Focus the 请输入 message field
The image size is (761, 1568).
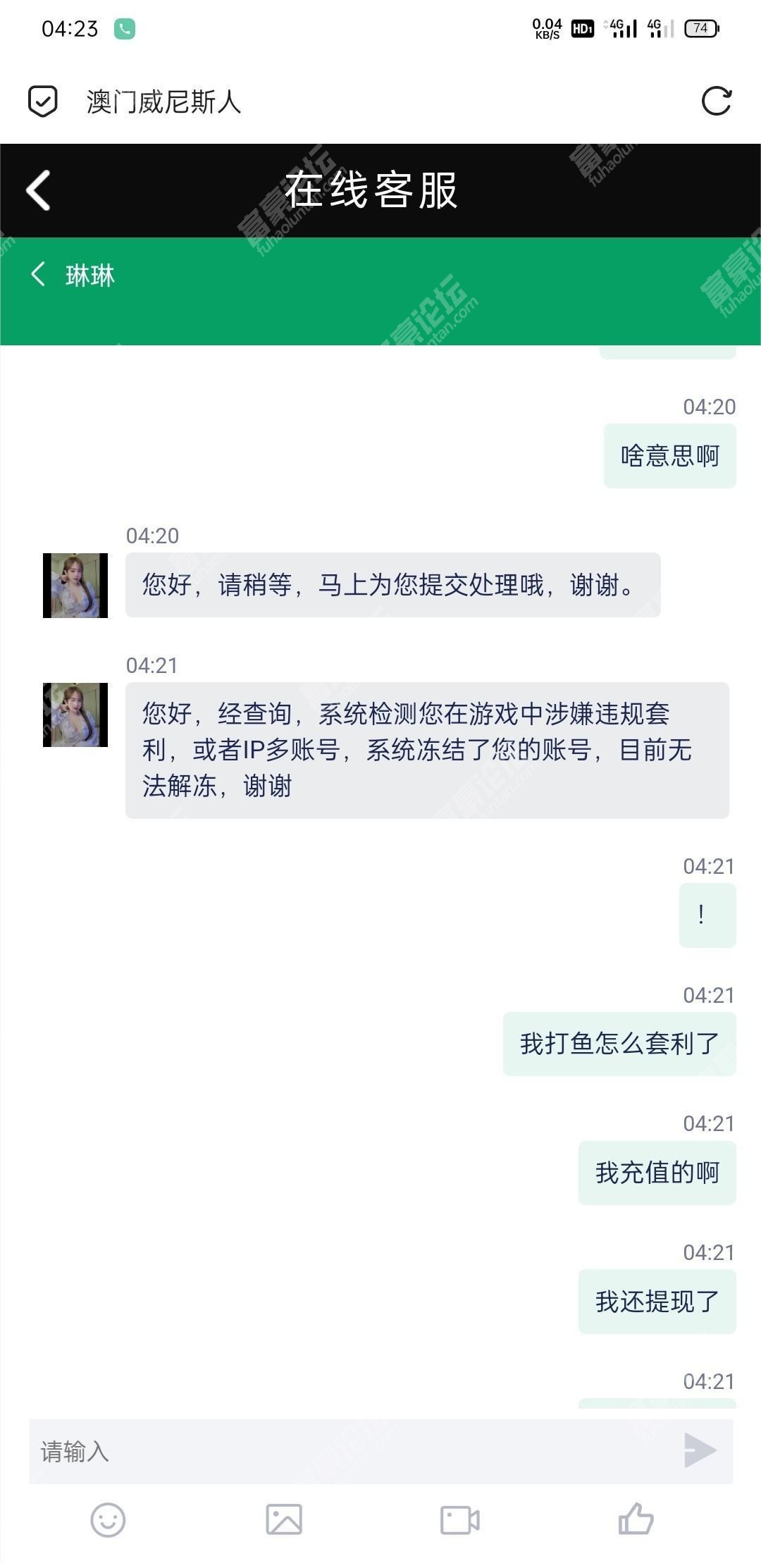(x=352, y=1452)
